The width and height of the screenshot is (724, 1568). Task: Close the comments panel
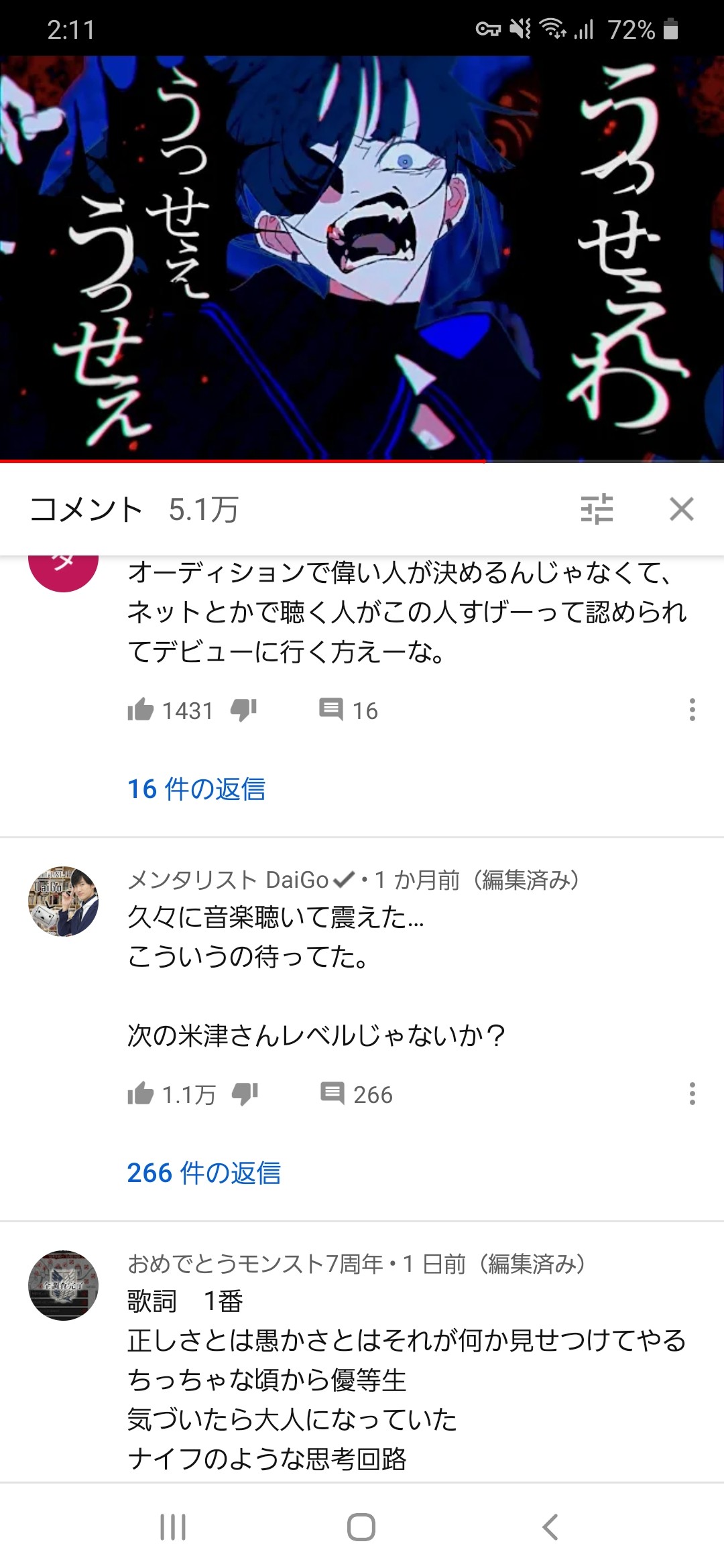pos(681,509)
